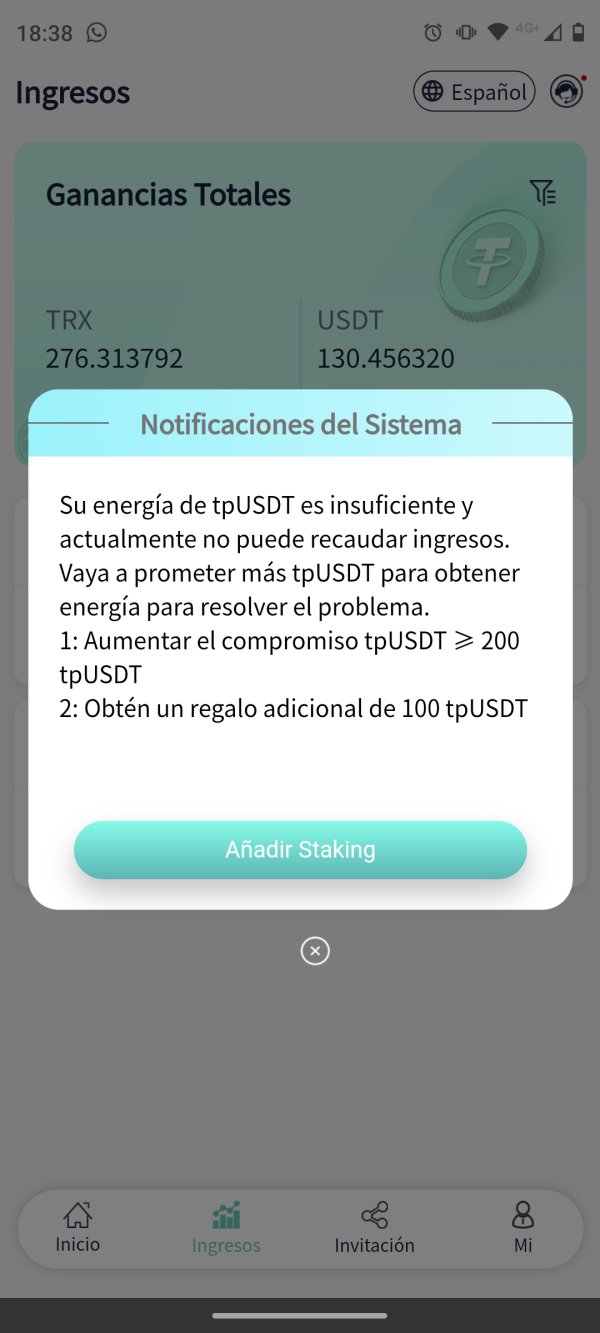Open the filter icon in Ganancias Totales
The height and width of the screenshot is (1333, 600).
[x=543, y=192]
